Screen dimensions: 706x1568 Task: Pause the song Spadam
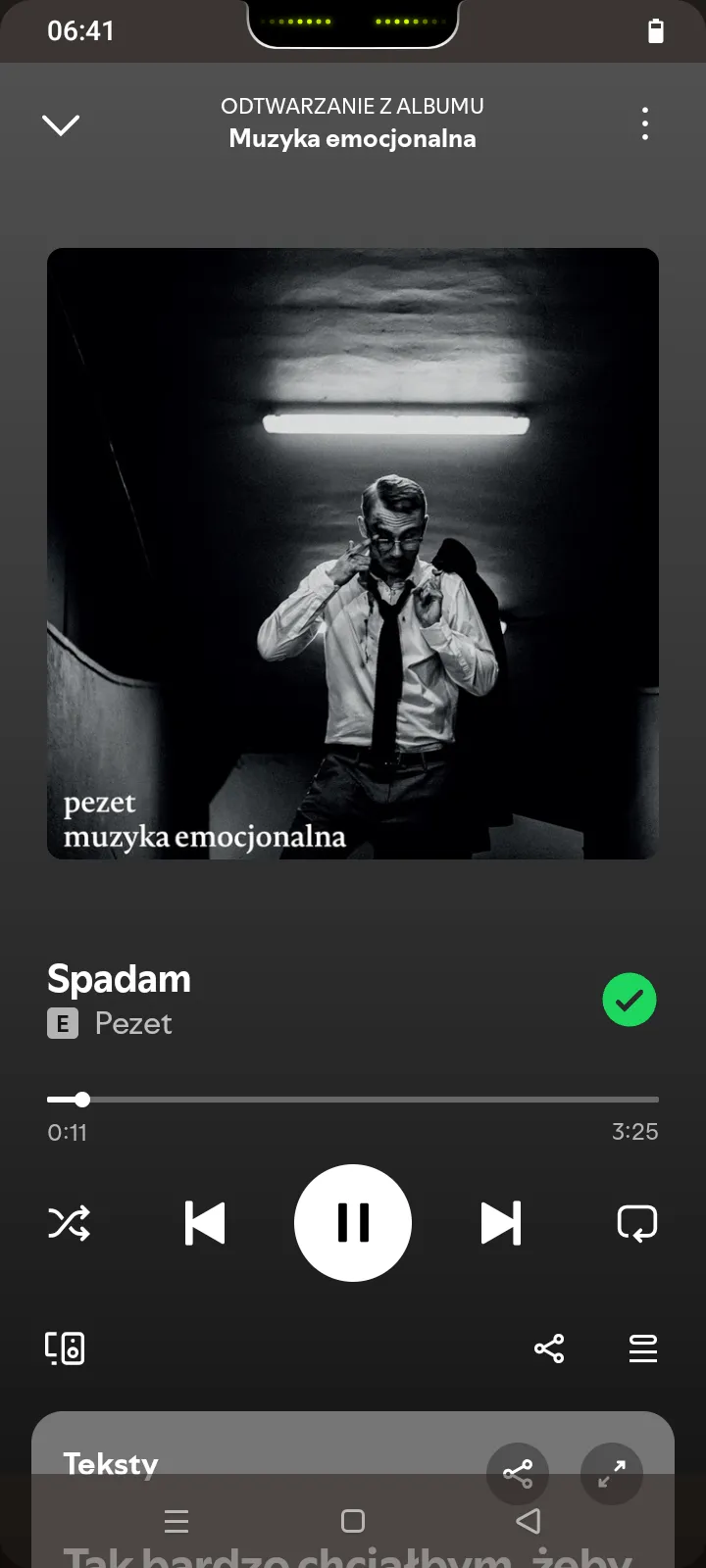(353, 1223)
